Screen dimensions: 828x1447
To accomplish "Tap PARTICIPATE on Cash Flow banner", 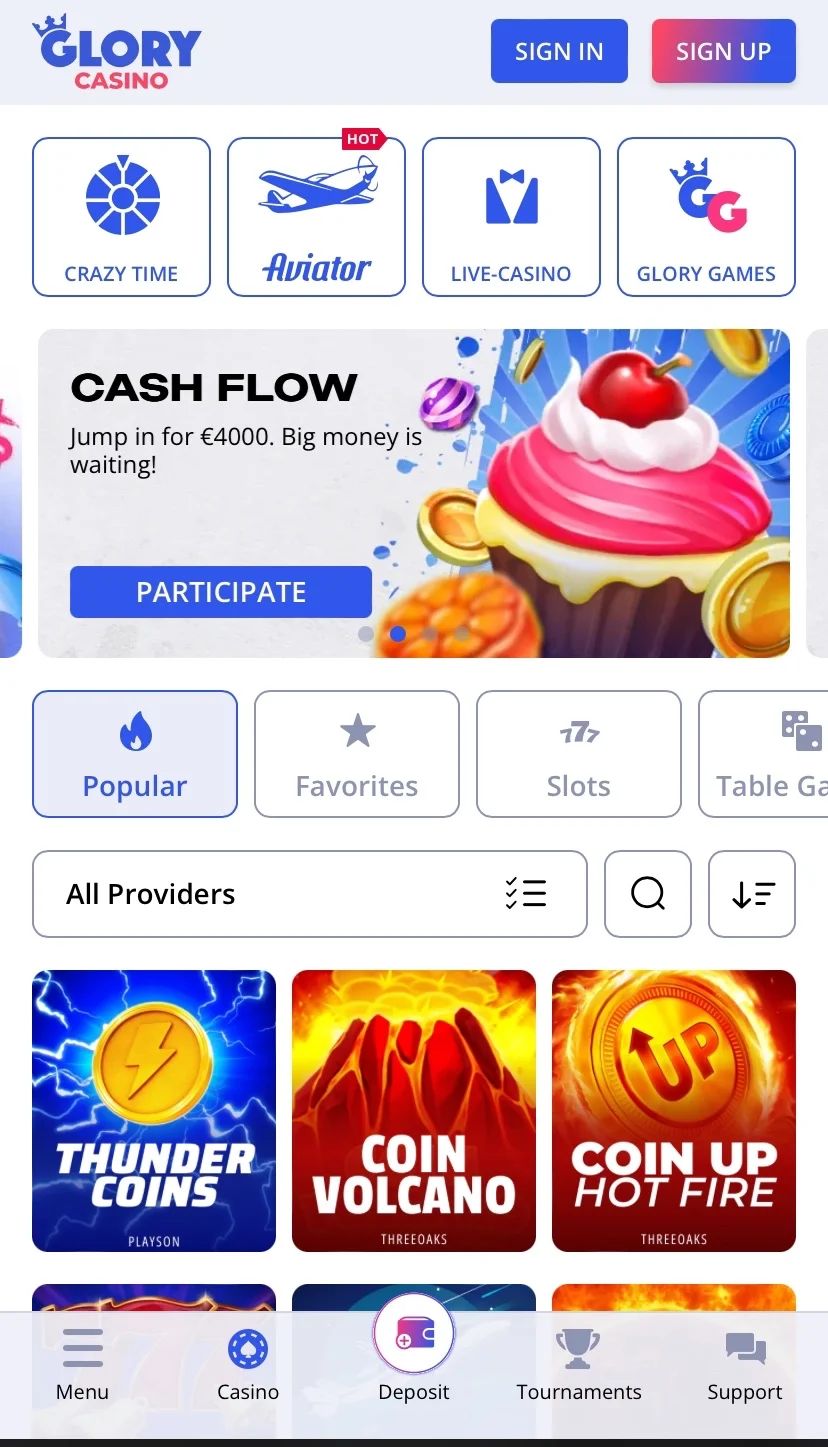I will pos(221,592).
